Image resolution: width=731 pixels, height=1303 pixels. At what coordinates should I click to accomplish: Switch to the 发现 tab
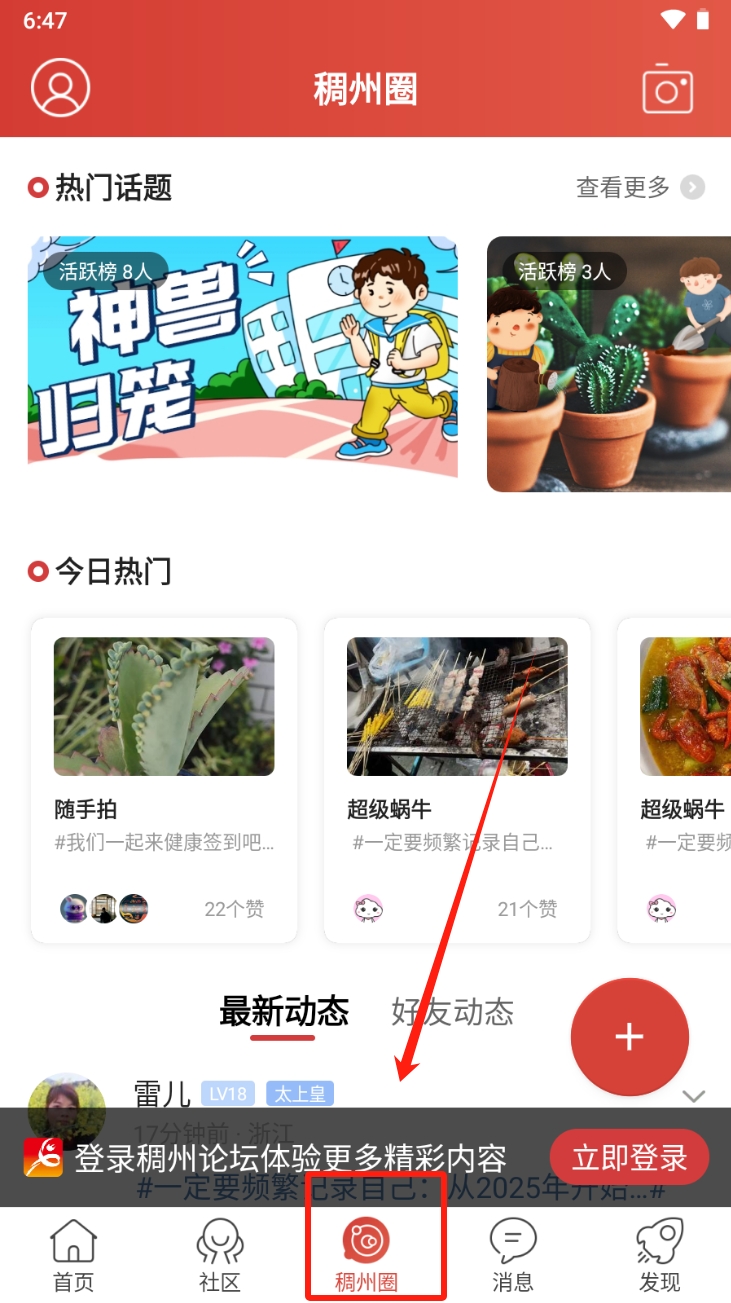[x=659, y=1255]
